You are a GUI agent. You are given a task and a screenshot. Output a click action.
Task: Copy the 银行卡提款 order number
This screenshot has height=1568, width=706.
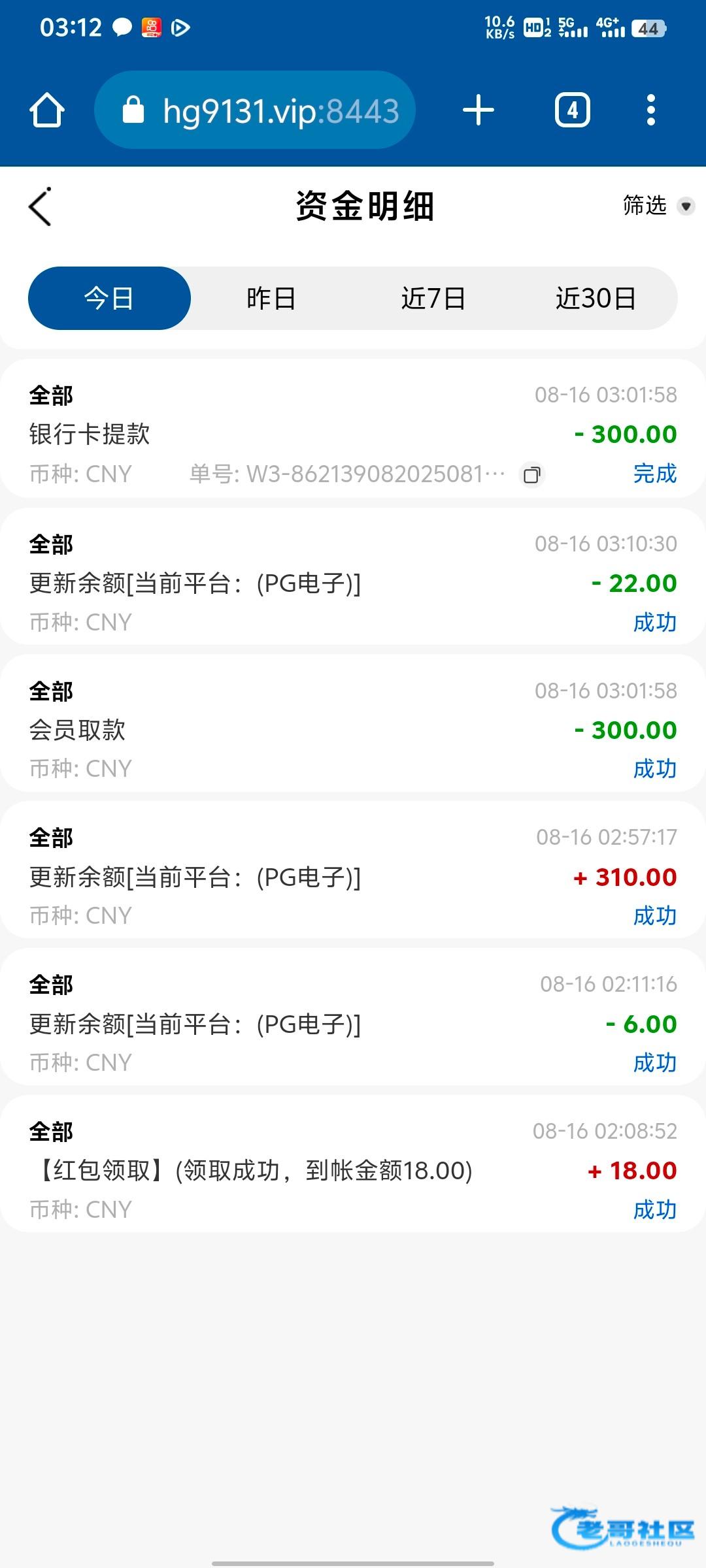point(532,475)
